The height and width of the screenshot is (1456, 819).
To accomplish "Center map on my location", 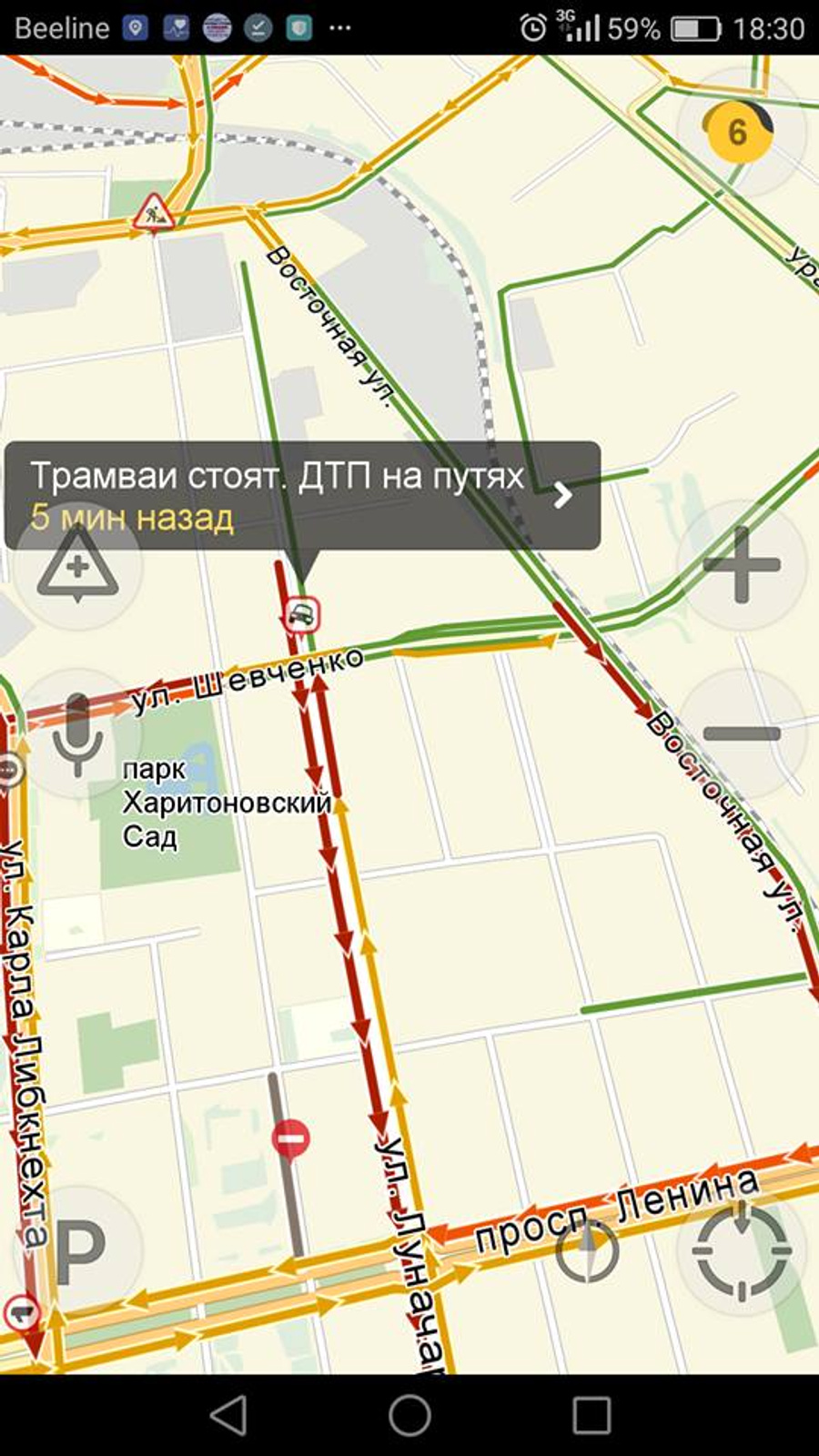I will [742, 1249].
